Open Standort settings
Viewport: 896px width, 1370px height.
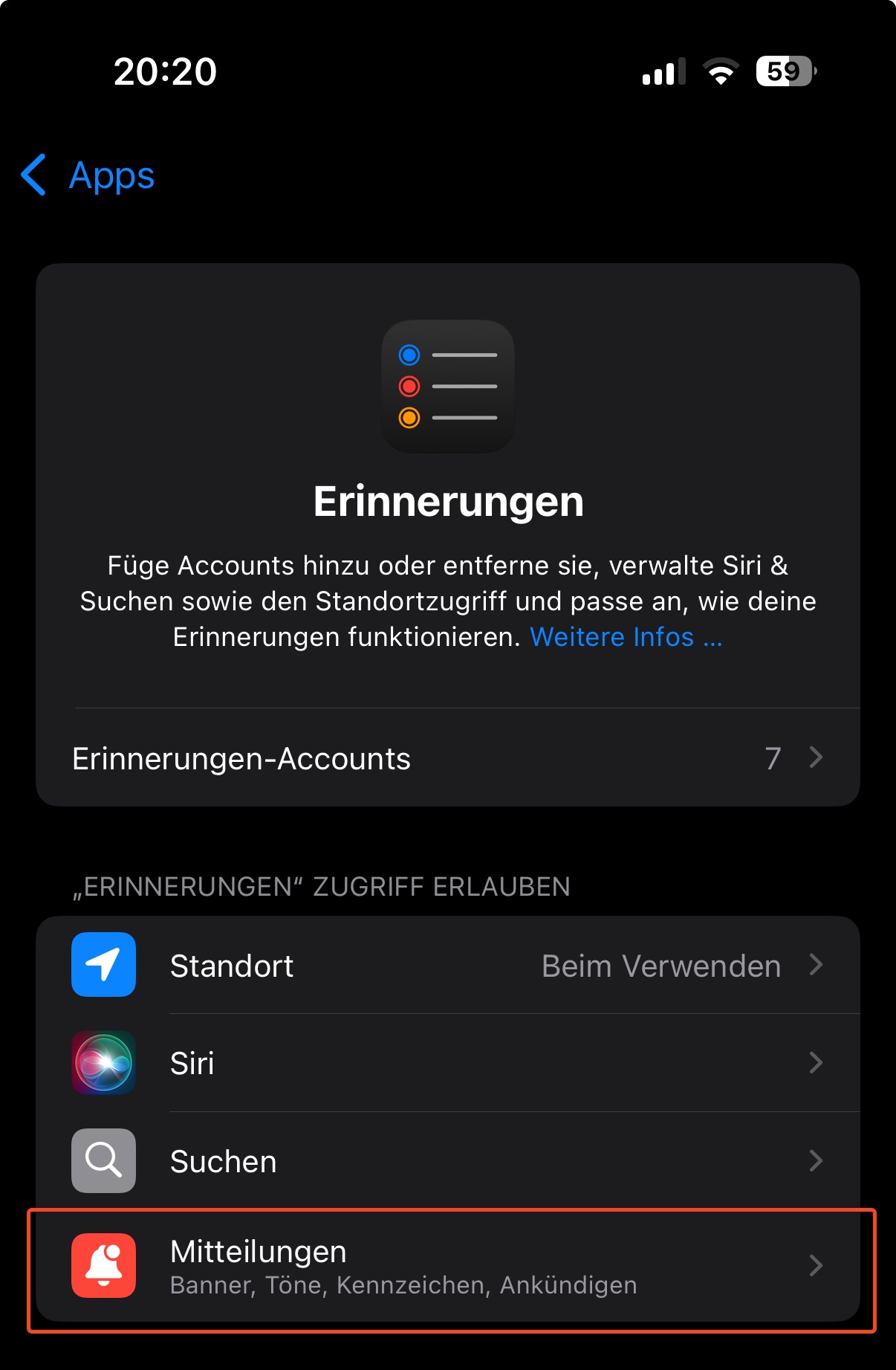click(x=447, y=966)
